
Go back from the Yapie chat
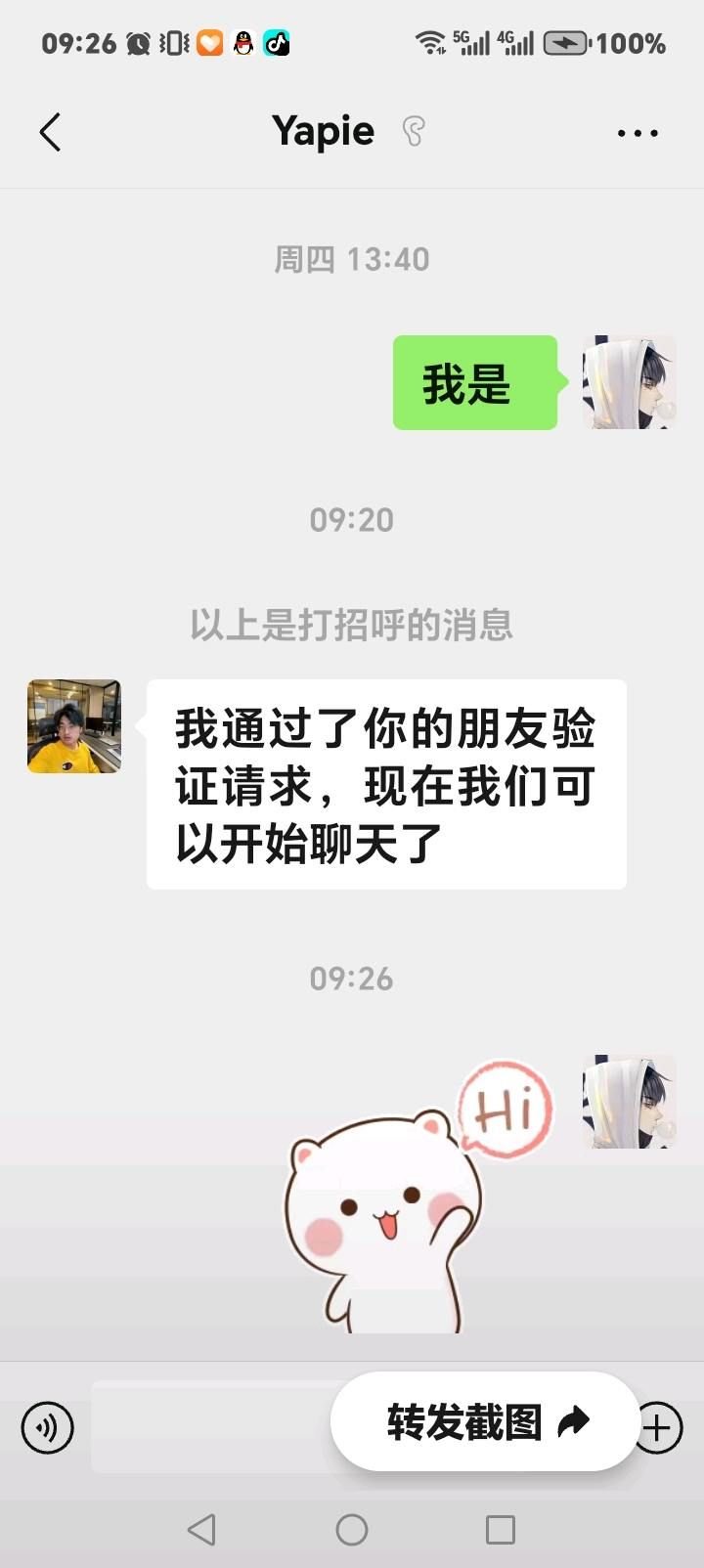(x=50, y=132)
